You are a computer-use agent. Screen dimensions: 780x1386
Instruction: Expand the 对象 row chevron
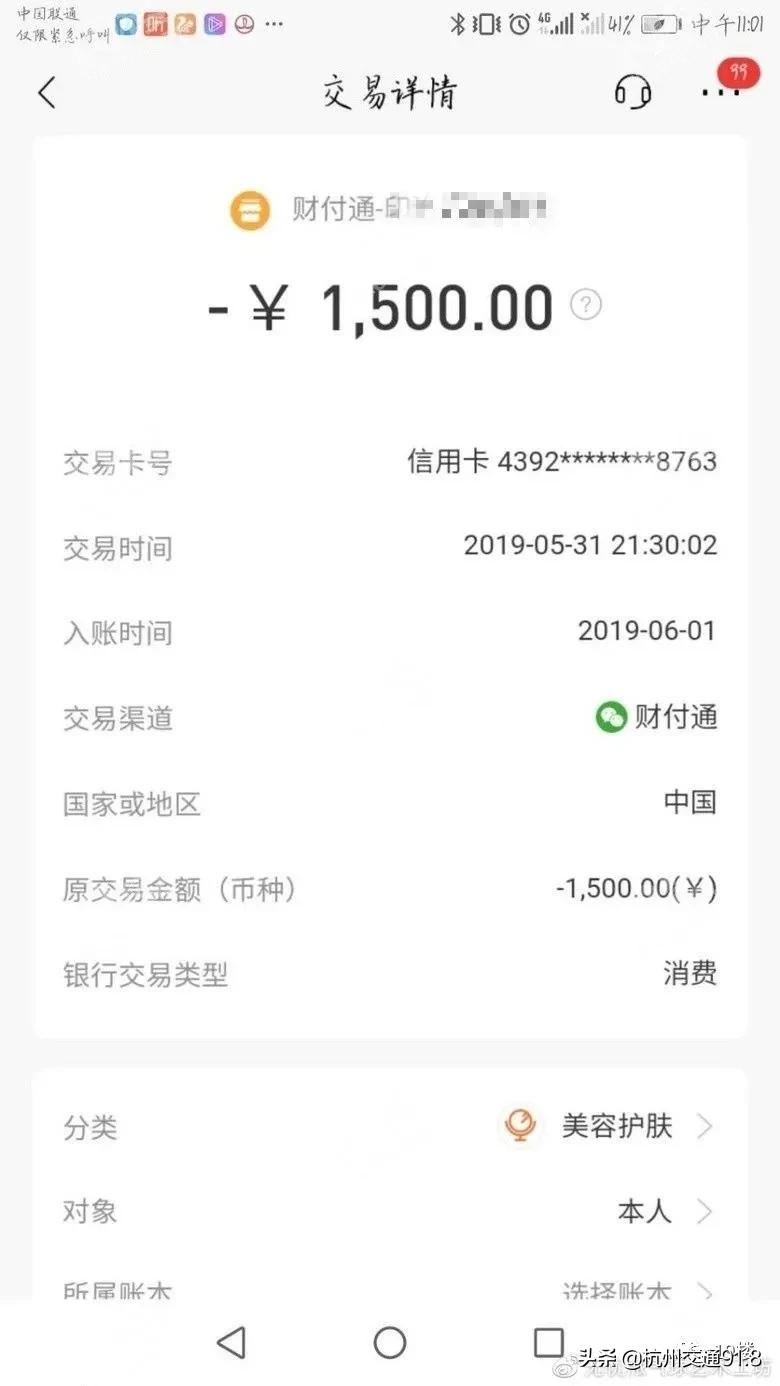[705, 1210]
